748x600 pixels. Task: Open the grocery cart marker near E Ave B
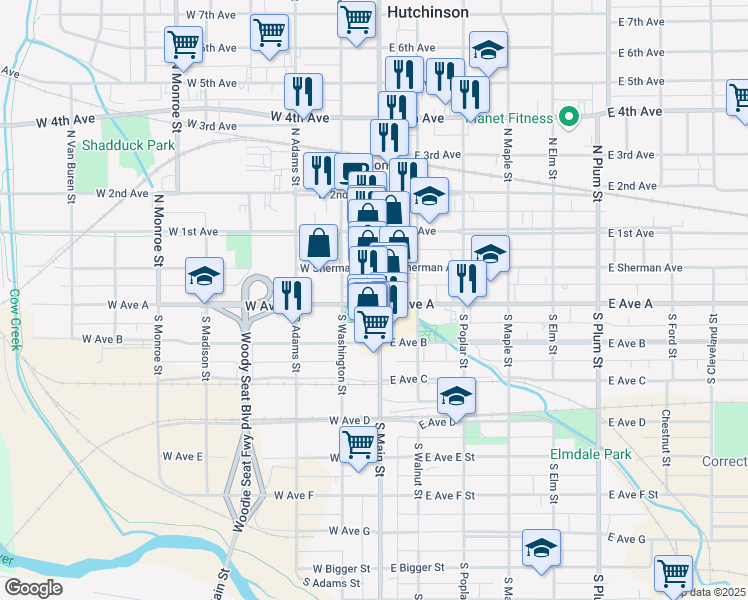pos(374,328)
